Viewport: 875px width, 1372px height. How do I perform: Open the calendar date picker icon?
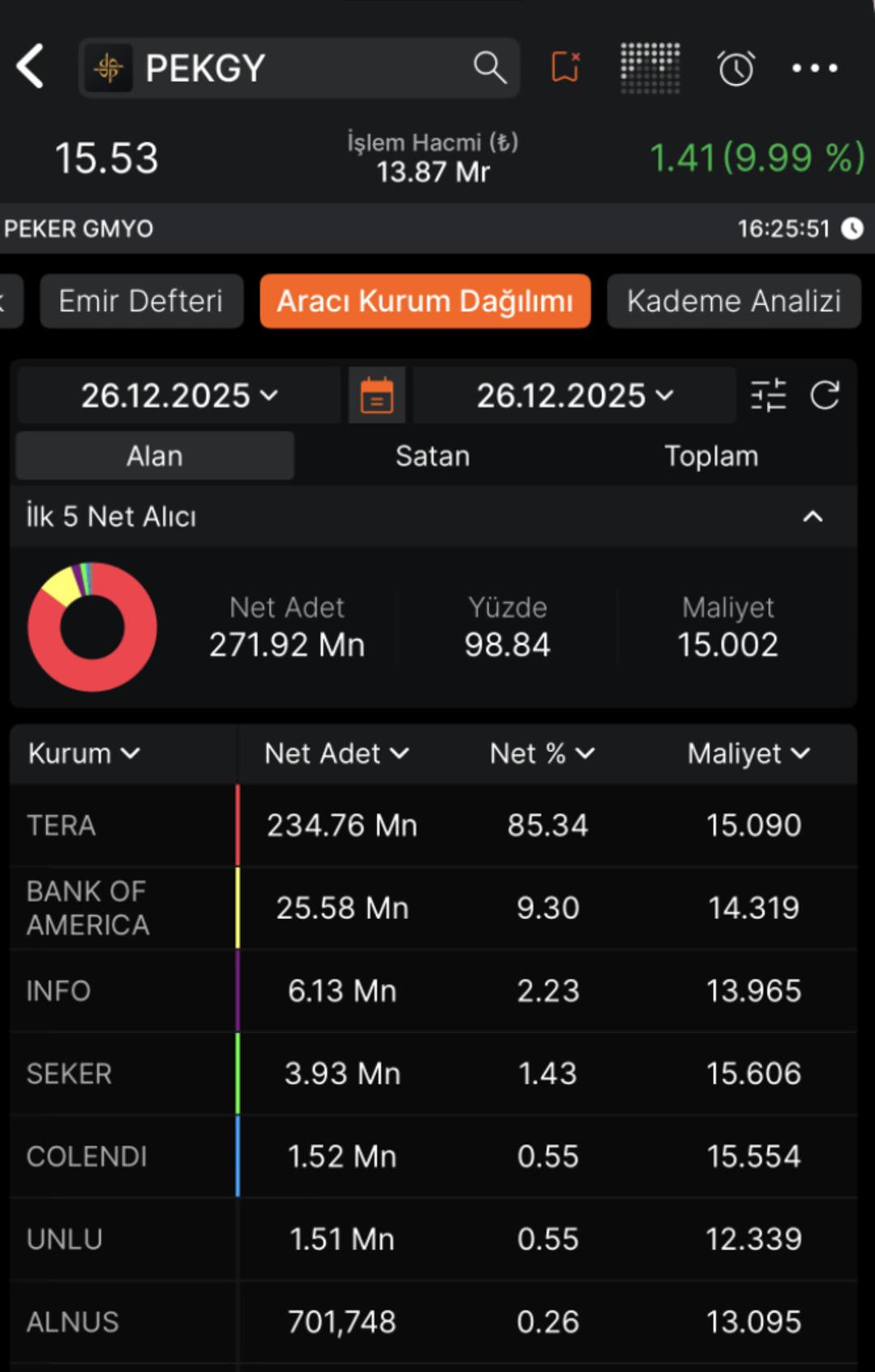coord(376,395)
